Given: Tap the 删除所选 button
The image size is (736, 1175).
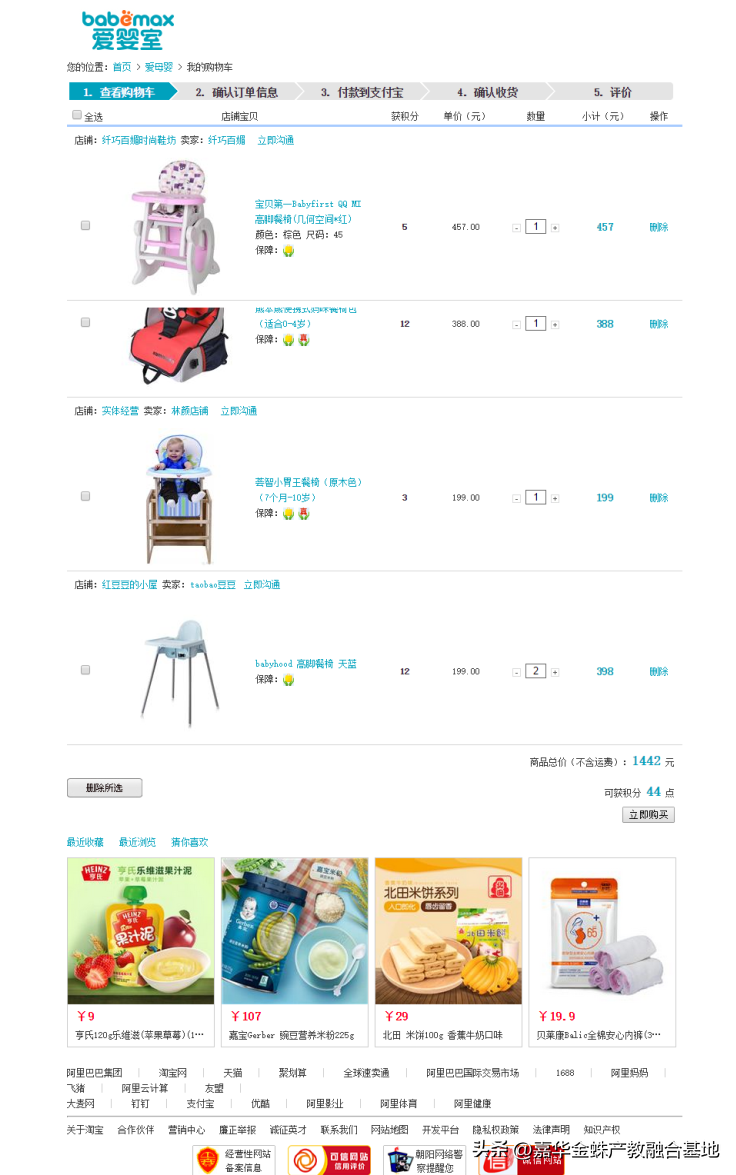Looking at the screenshot, I should click(104, 788).
